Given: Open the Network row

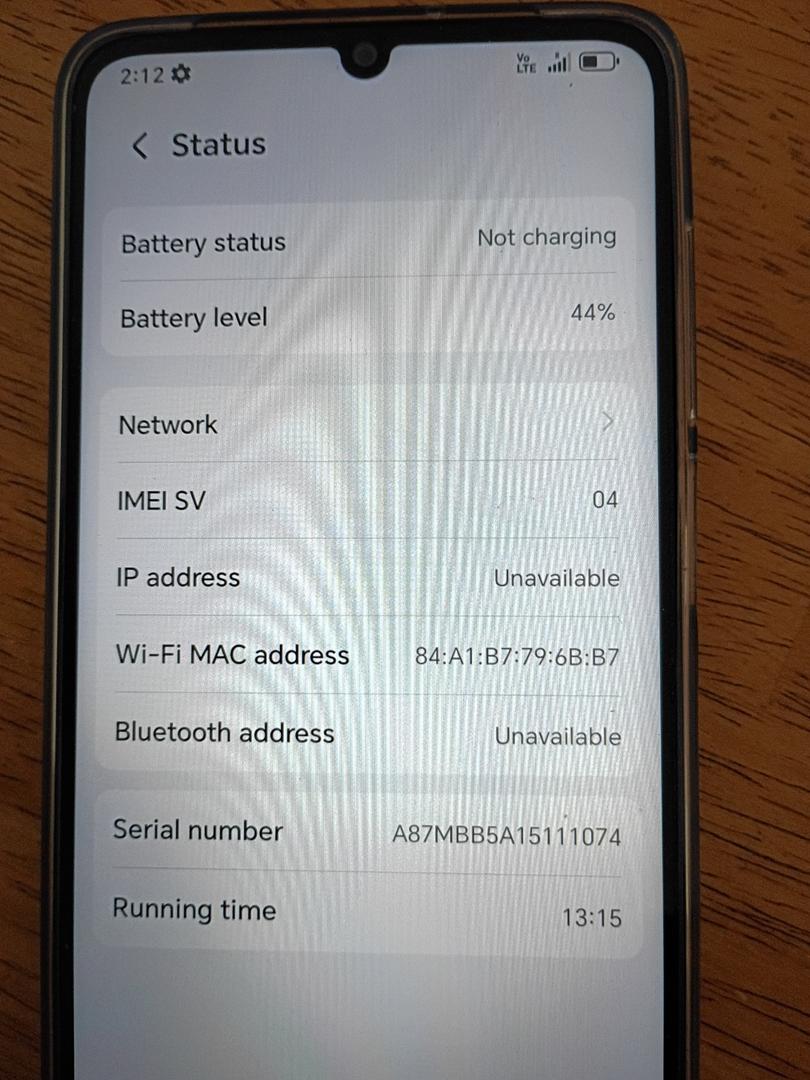Looking at the screenshot, I should [x=365, y=424].
